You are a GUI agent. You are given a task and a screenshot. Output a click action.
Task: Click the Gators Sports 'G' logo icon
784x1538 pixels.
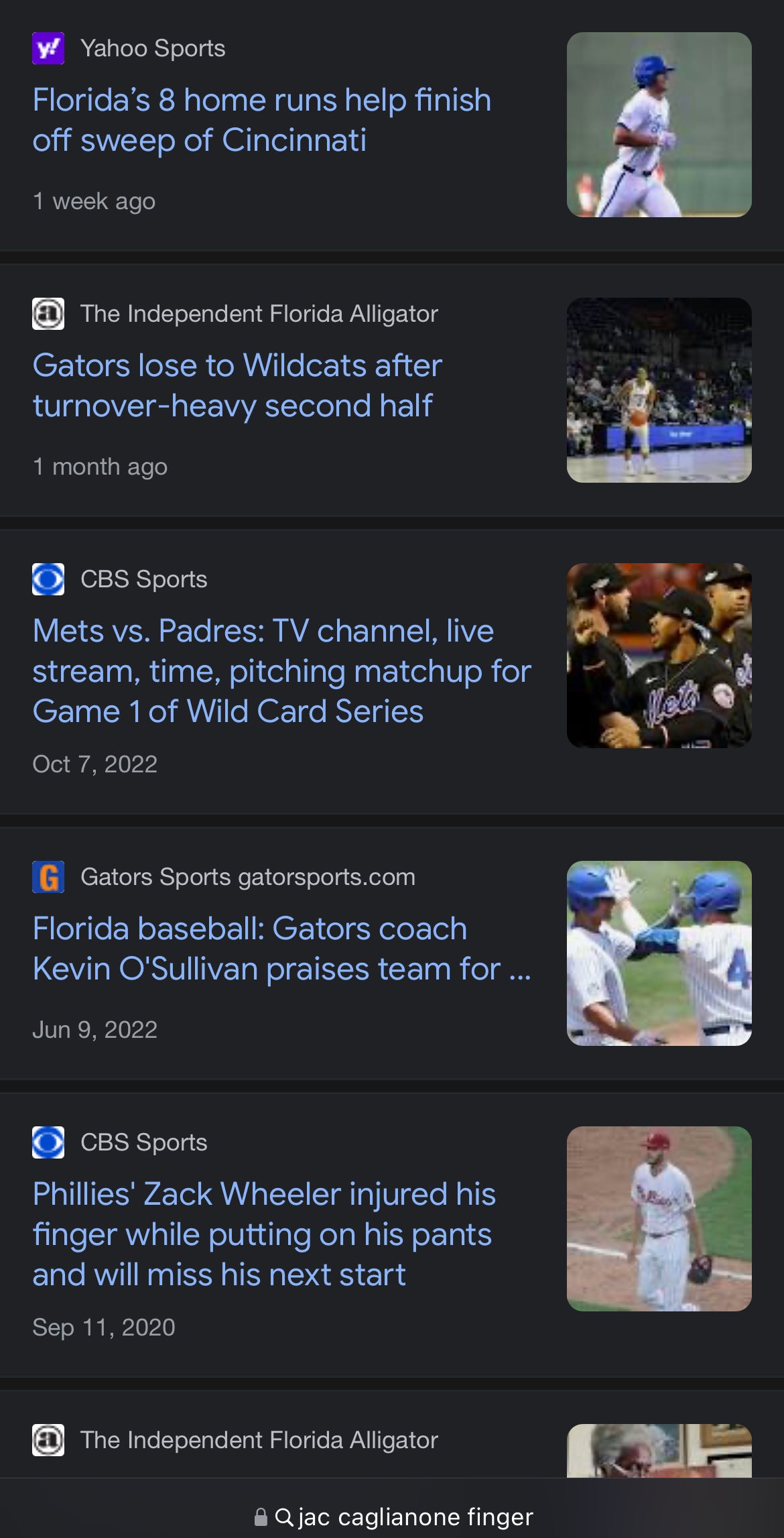[48, 876]
